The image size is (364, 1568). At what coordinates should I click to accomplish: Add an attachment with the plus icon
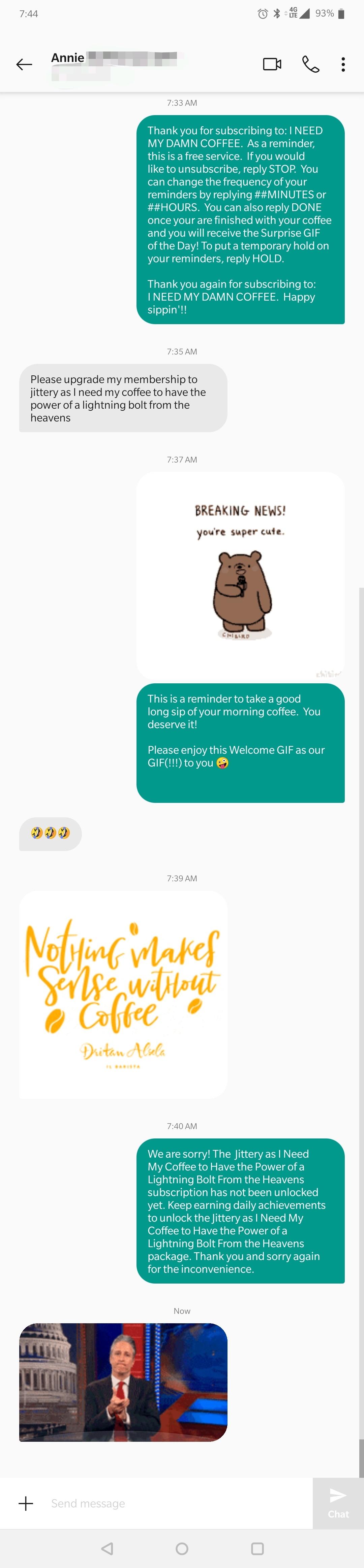pyautogui.click(x=26, y=1503)
